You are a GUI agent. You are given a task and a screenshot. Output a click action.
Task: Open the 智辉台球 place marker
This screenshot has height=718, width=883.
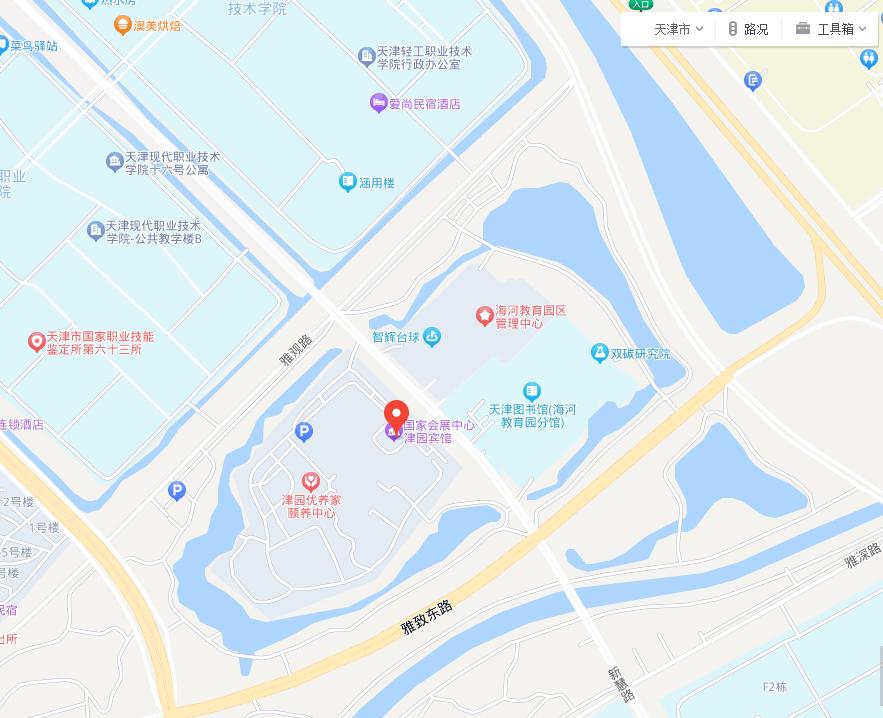point(431,337)
